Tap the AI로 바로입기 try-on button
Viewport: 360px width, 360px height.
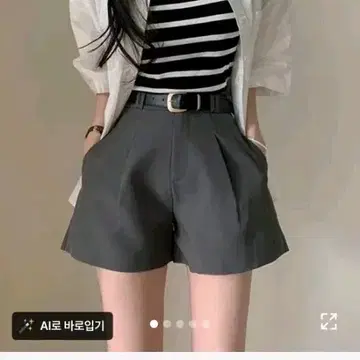point(62,326)
